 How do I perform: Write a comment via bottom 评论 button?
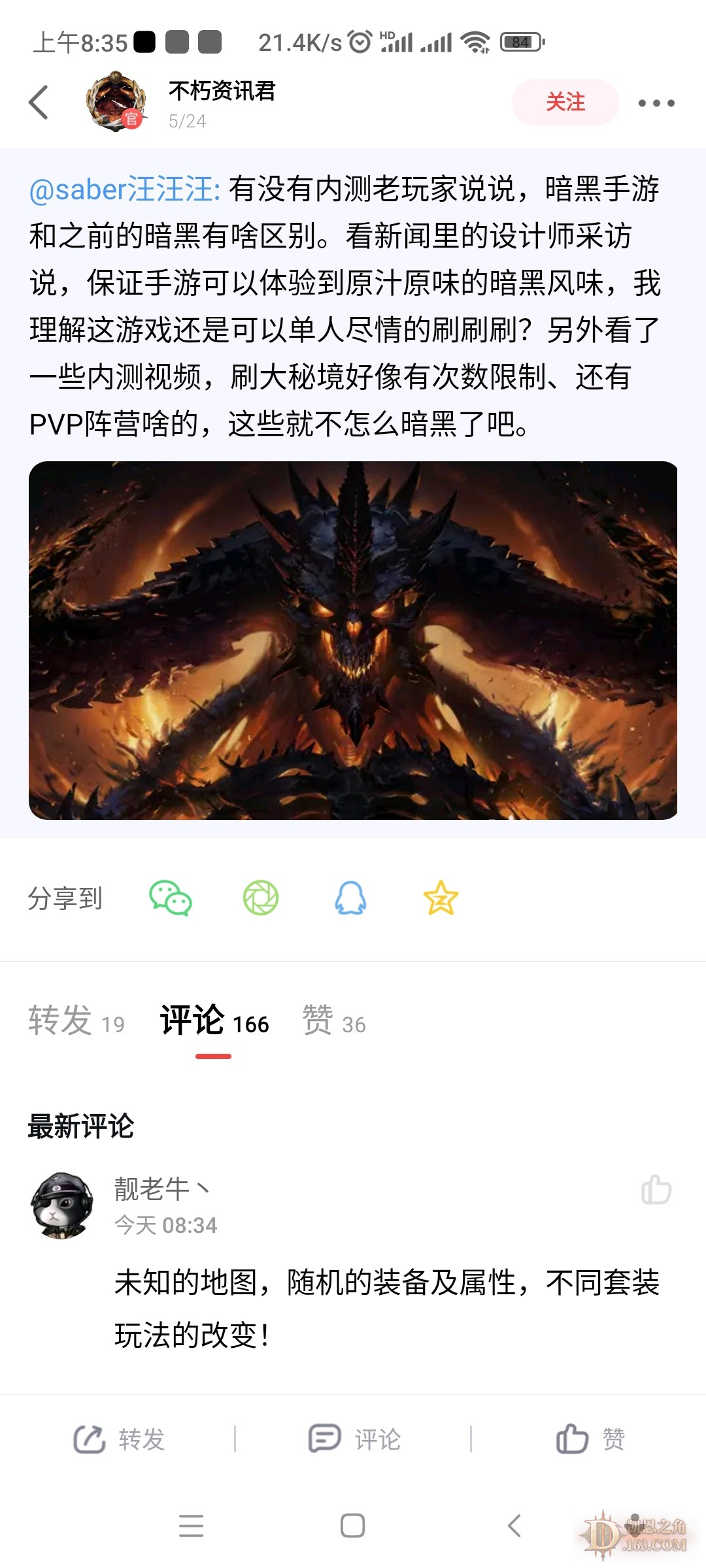354,1439
